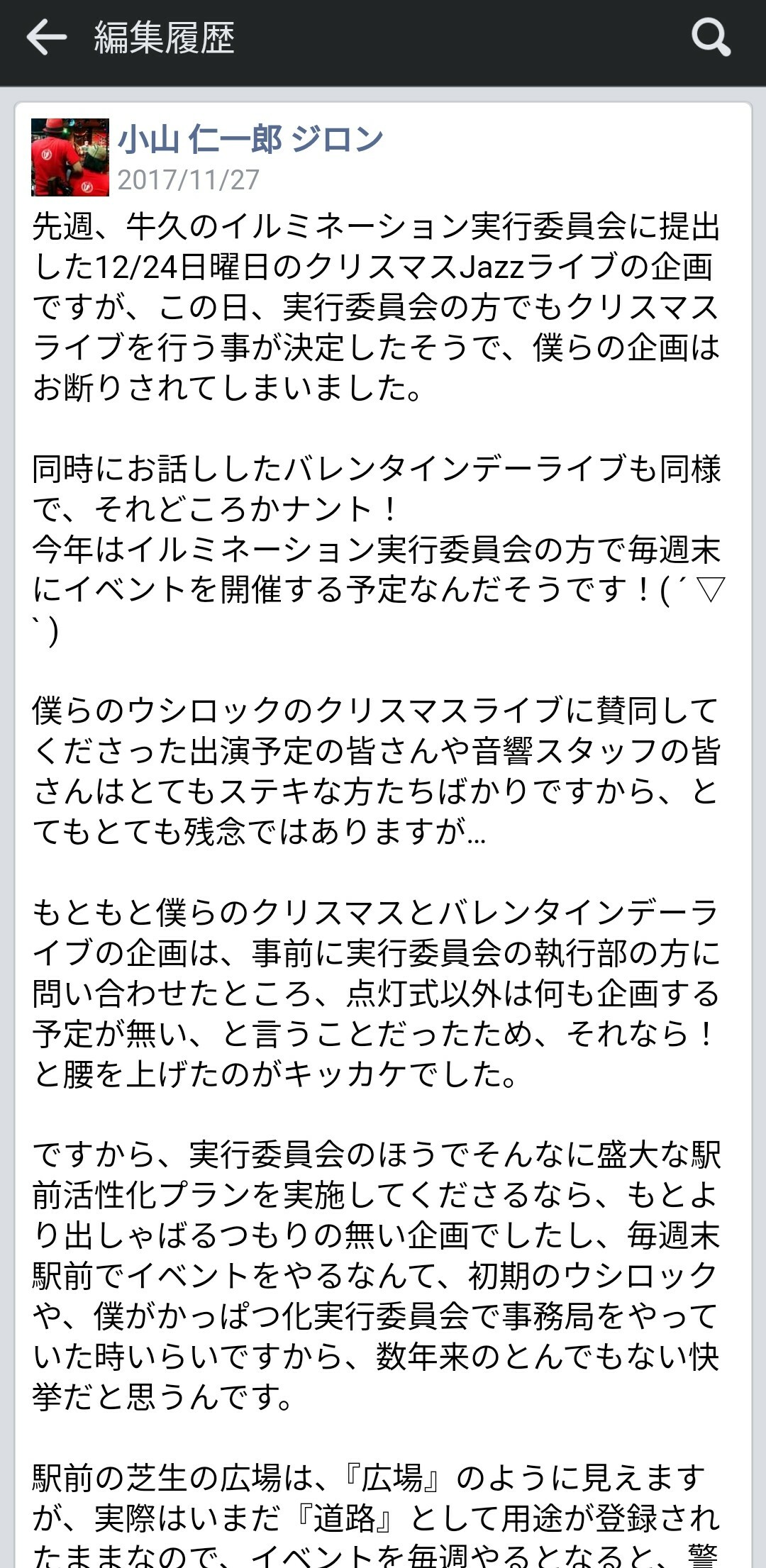Tap the author's profile picture
The height and width of the screenshot is (1568, 766).
tap(70, 157)
